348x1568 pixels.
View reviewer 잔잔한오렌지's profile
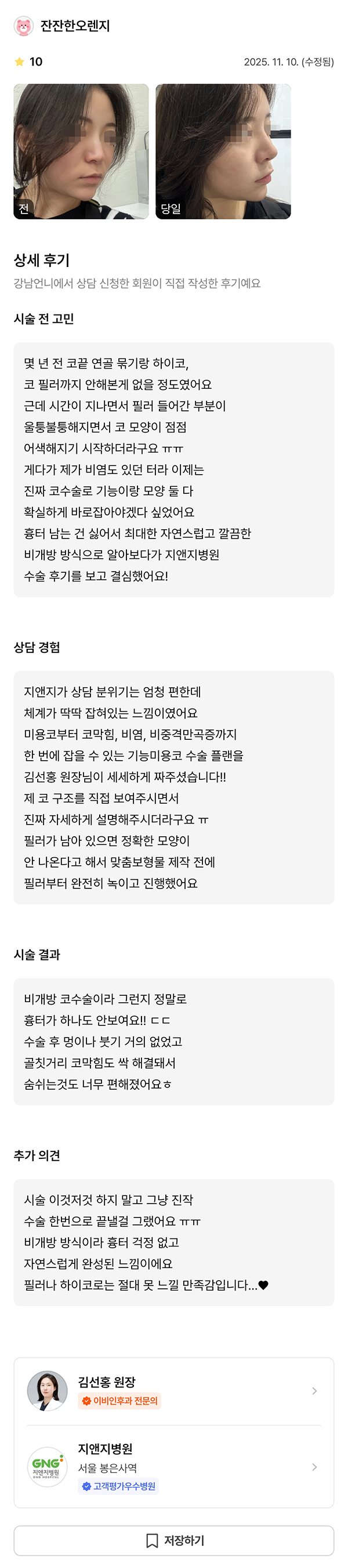click(61, 26)
